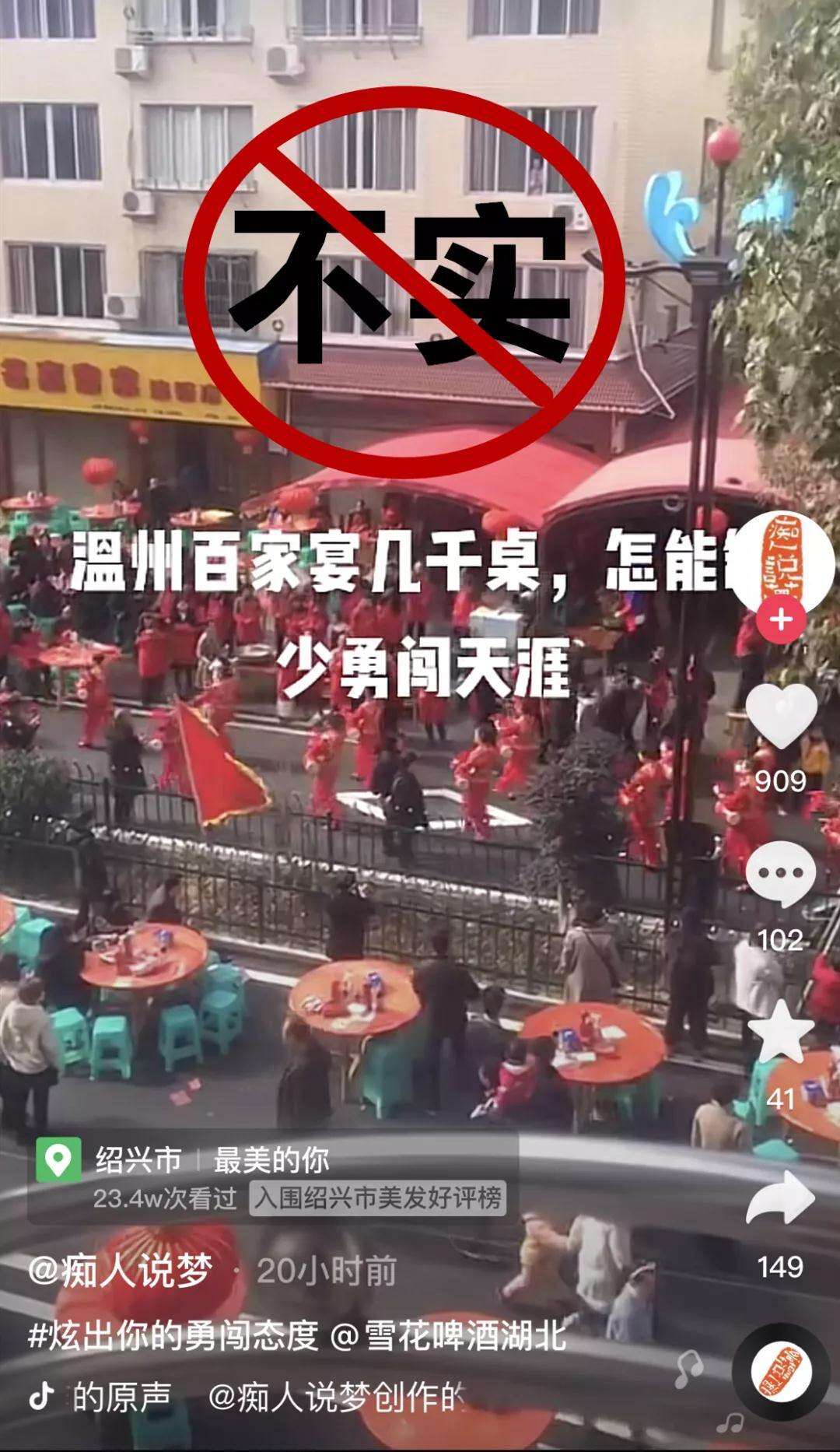Follow the creator with the plus button
840x1452 pixels.
pyautogui.click(x=781, y=620)
